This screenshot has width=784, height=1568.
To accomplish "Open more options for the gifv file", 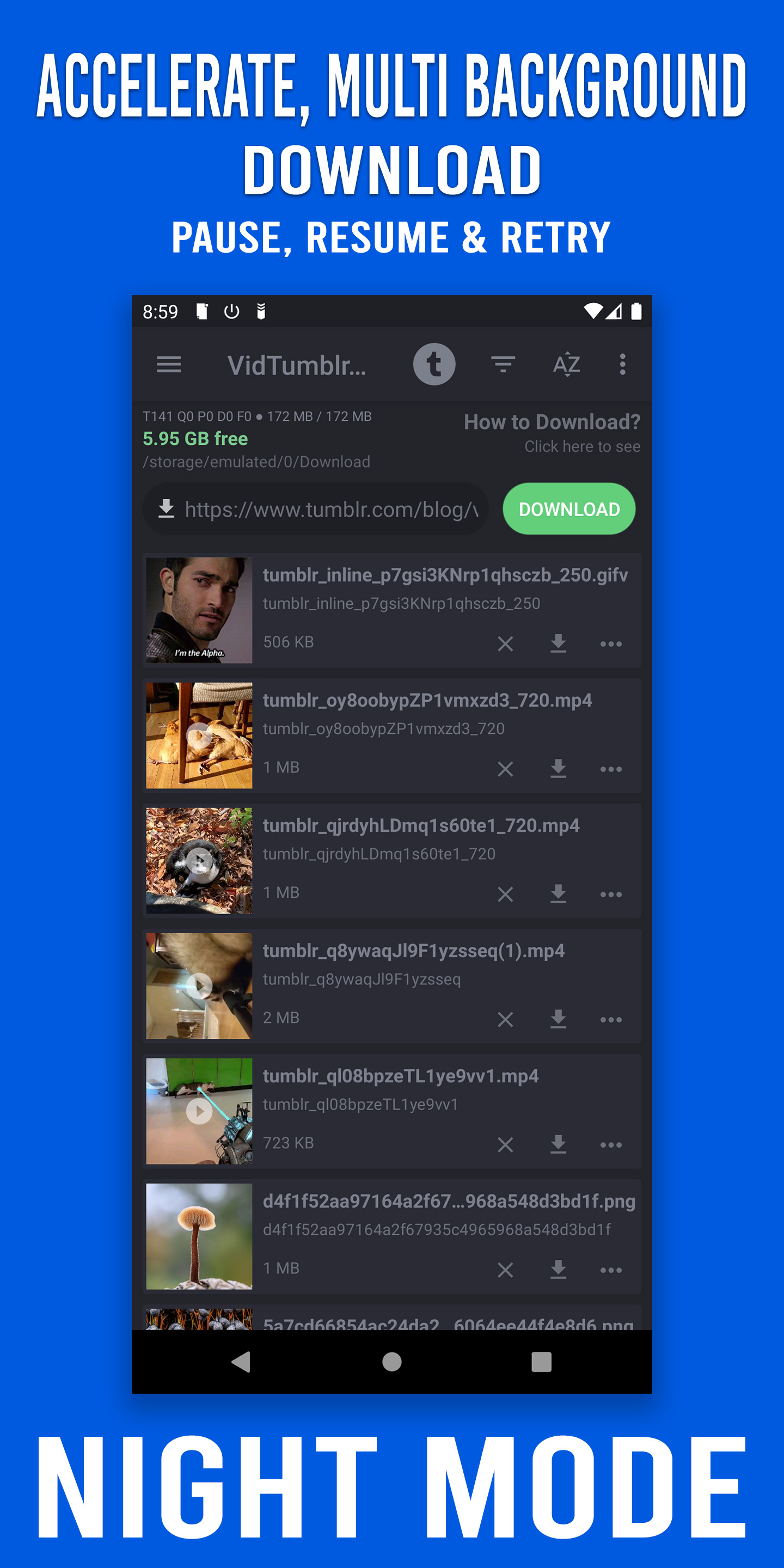I will (611, 643).
